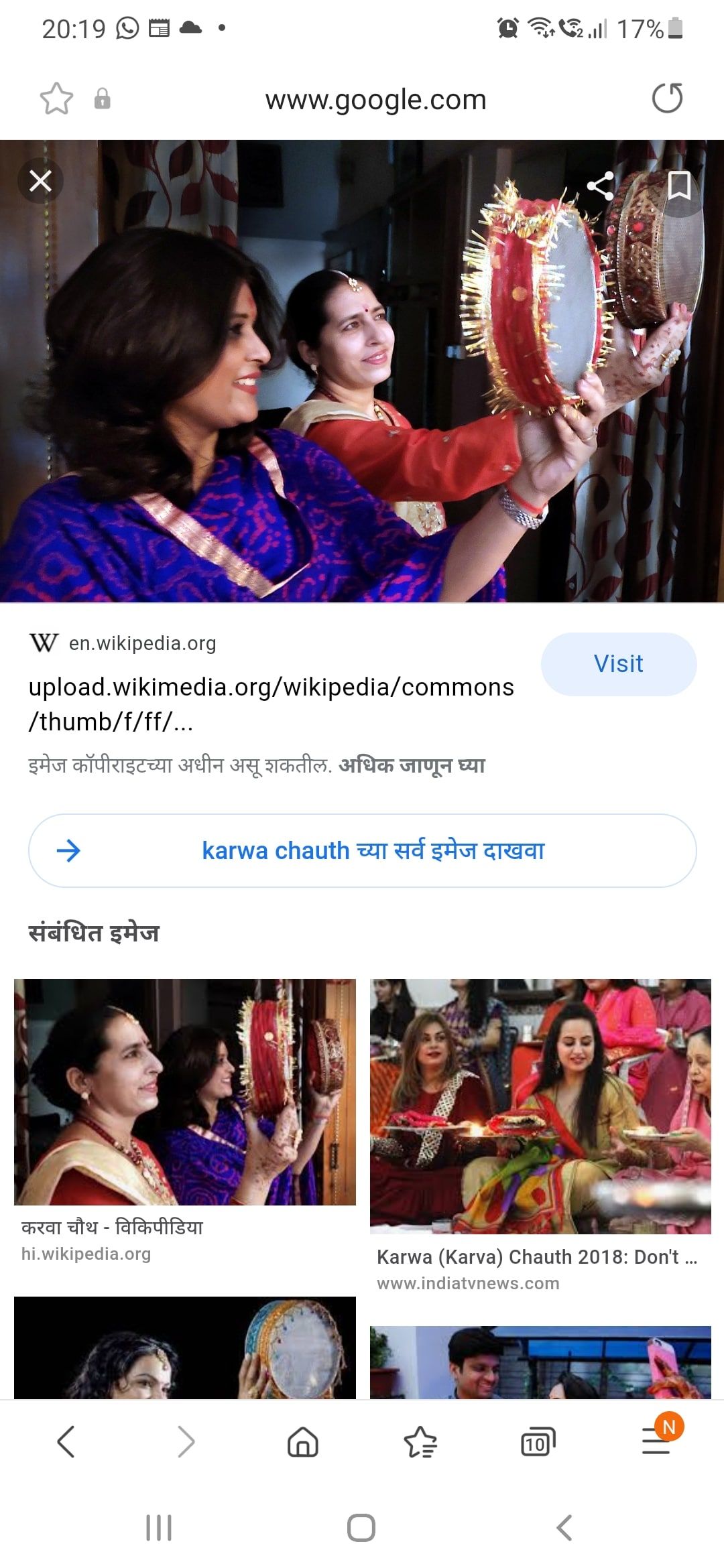The height and width of the screenshot is (1568, 724).
Task: Open the browser menu
Action: (657, 1441)
